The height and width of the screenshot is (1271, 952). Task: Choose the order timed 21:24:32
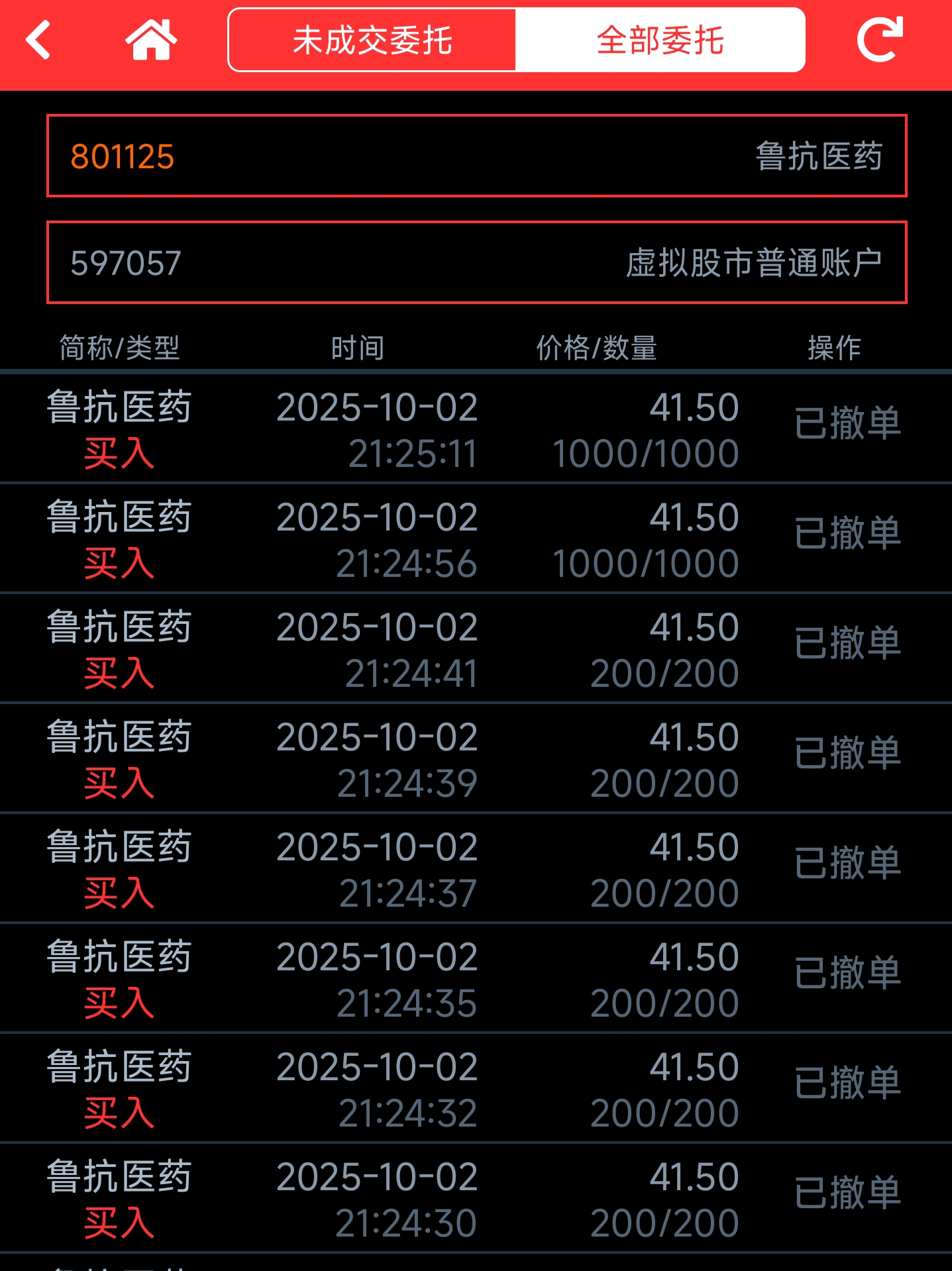click(x=476, y=1089)
